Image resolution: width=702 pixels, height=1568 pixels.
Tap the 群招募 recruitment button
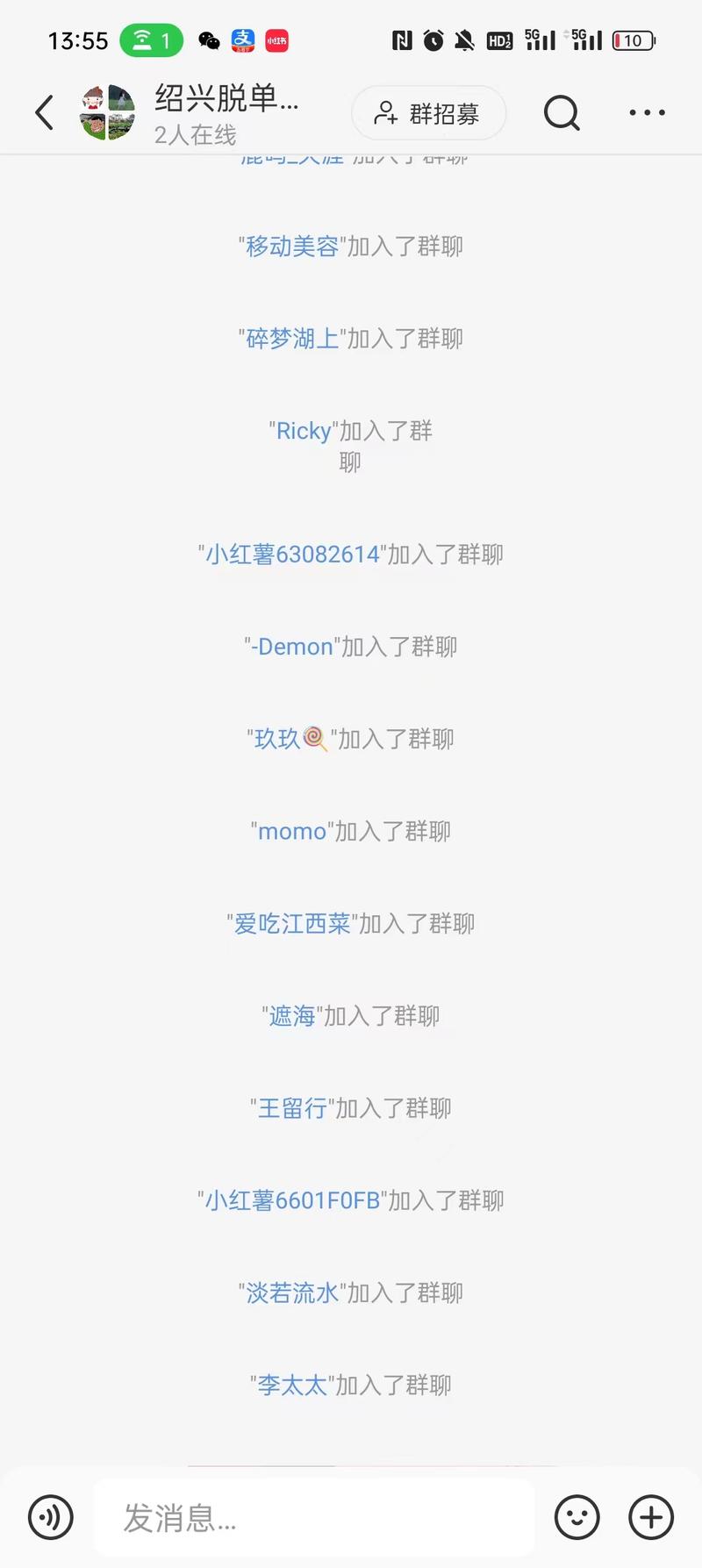[428, 112]
